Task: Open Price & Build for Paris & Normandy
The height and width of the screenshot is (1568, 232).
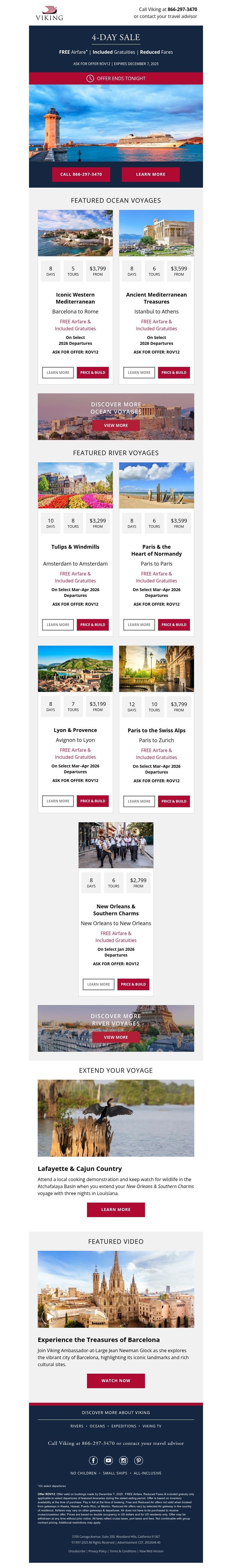Action: [174, 625]
